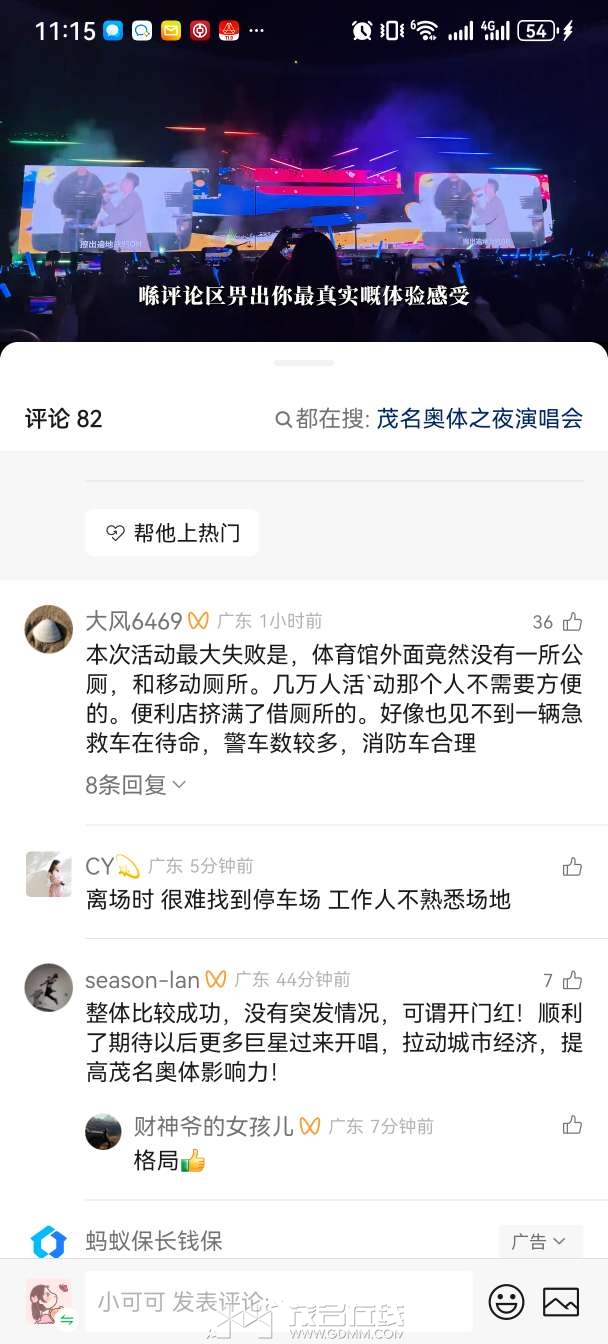Open 财神爷的女孩儿's profile avatar
Screen dimensions: 608x1344
[x=103, y=1132]
